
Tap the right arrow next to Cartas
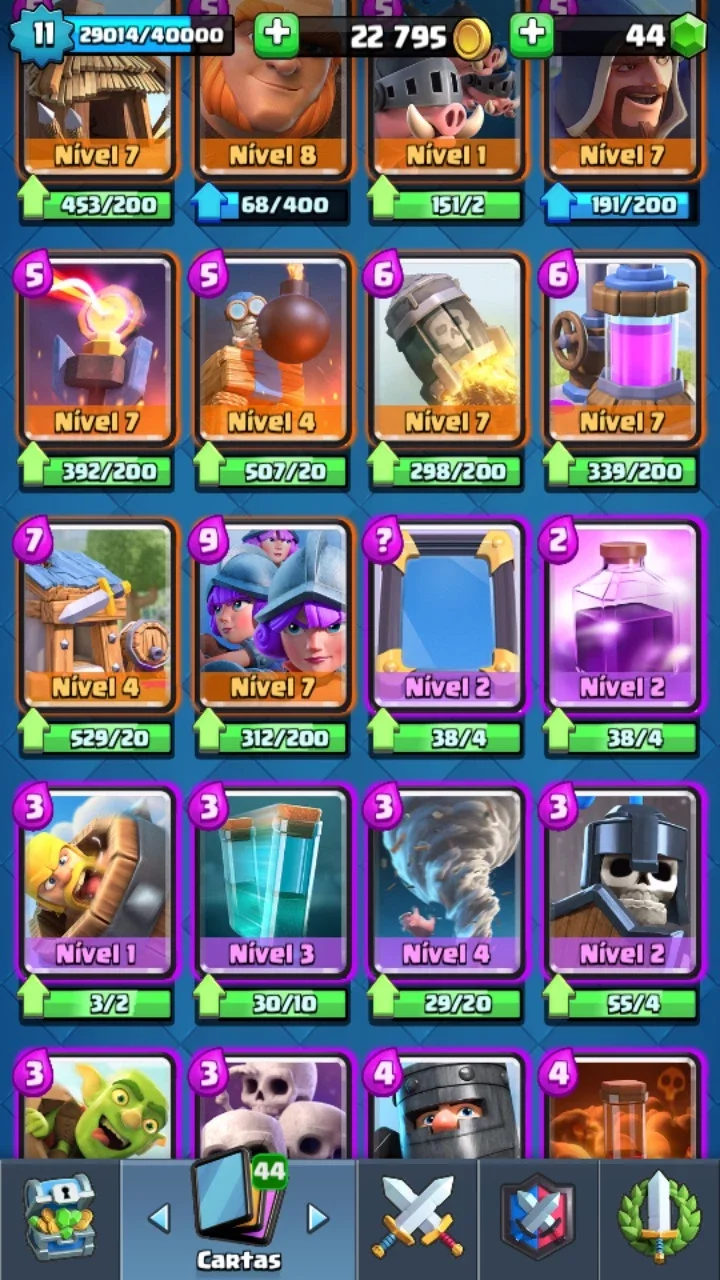tap(317, 1217)
